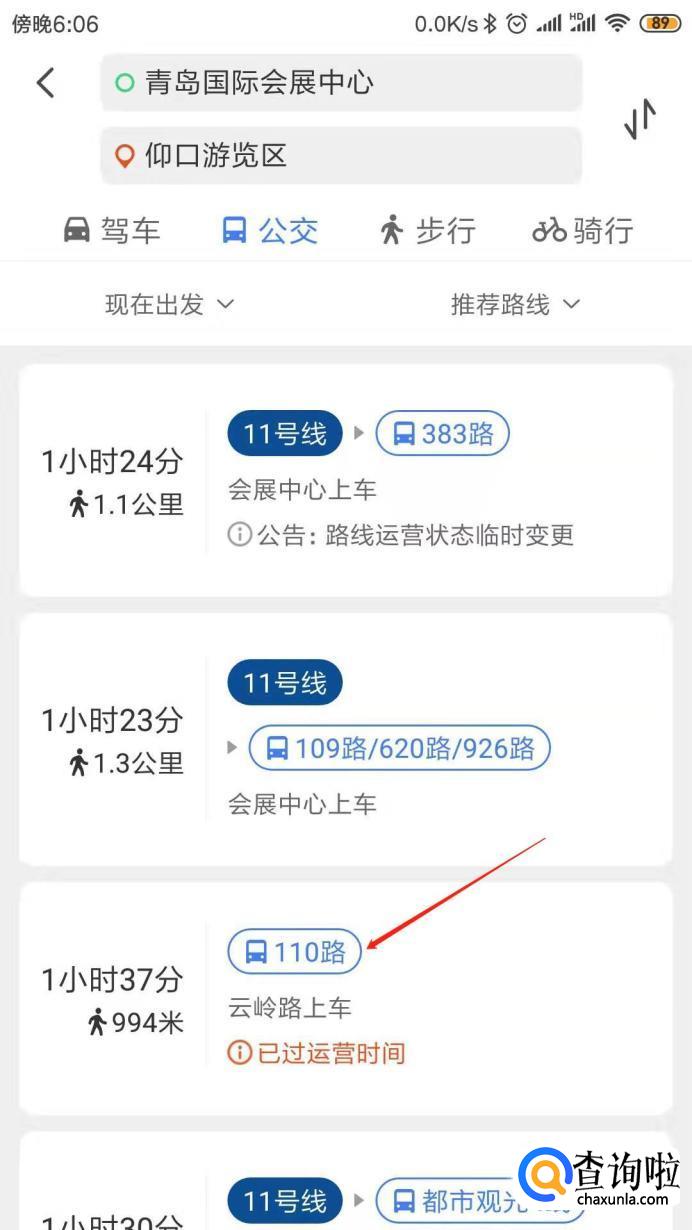Switch to the 步行 tab
Screen dimensions: 692x1230
pos(427,231)
